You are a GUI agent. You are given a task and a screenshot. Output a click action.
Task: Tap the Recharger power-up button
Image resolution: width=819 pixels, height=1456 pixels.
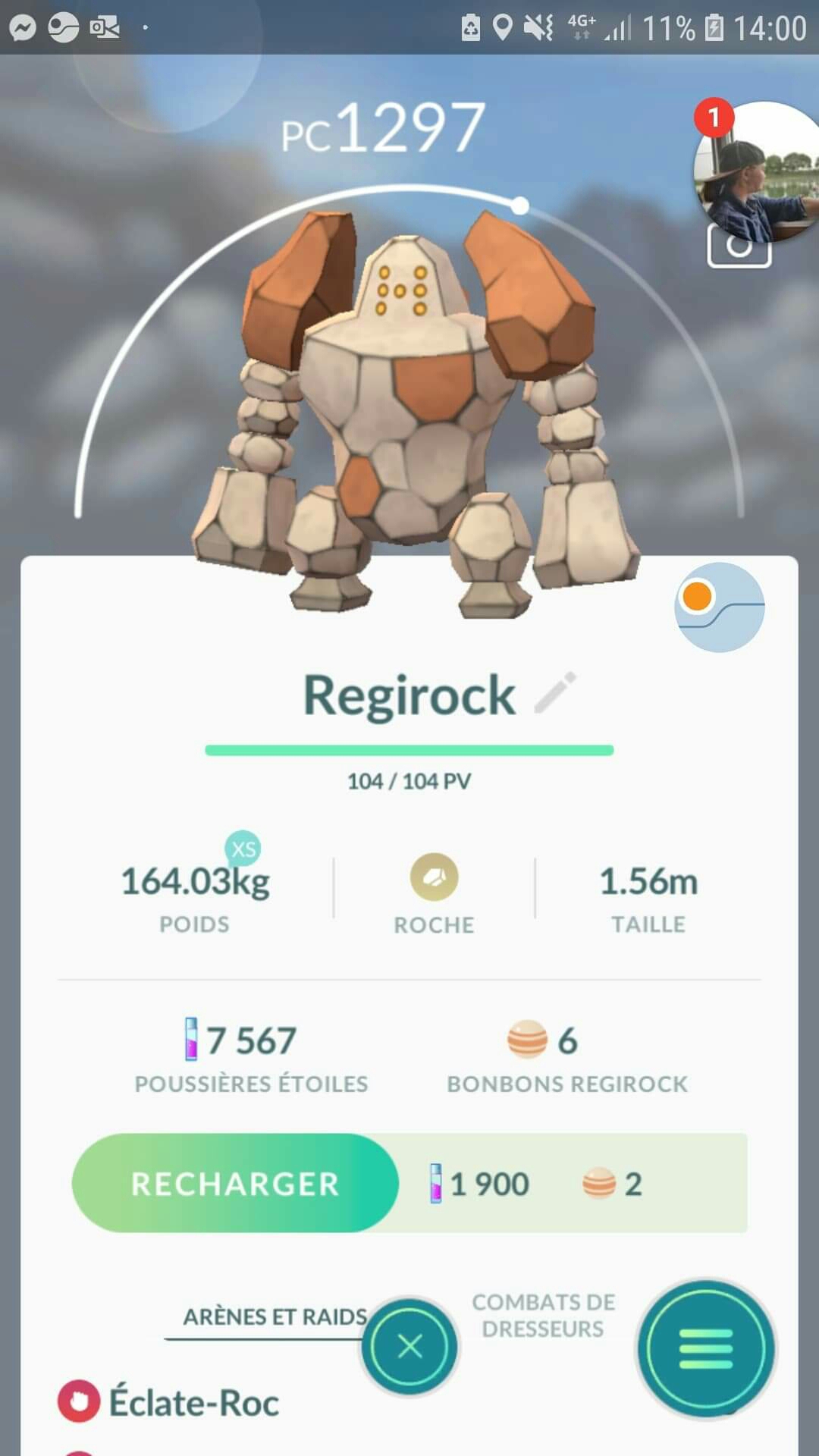pyautogui.click(x=235, y=1183)
